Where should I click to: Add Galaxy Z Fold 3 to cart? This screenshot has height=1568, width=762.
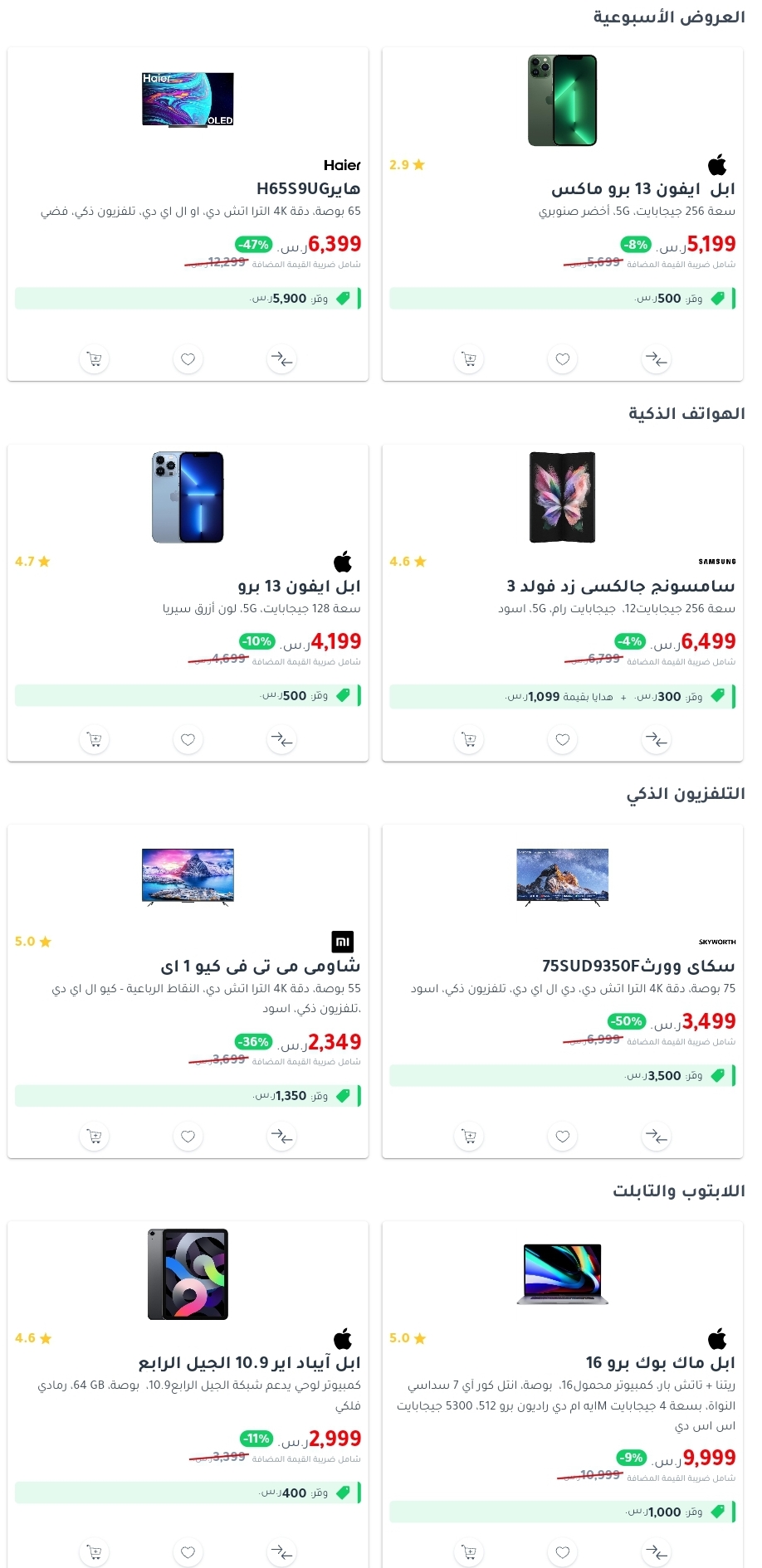469,739
